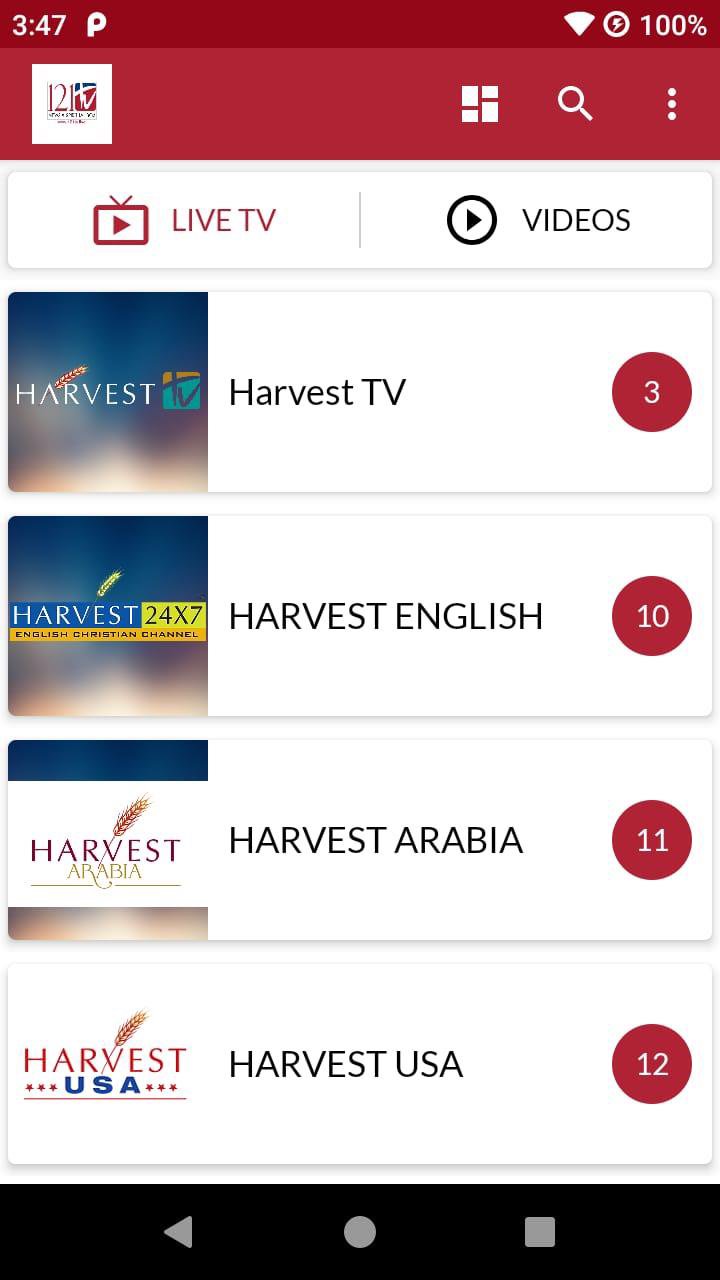Open the overflow menu
720x1280 pixels.
671,104
